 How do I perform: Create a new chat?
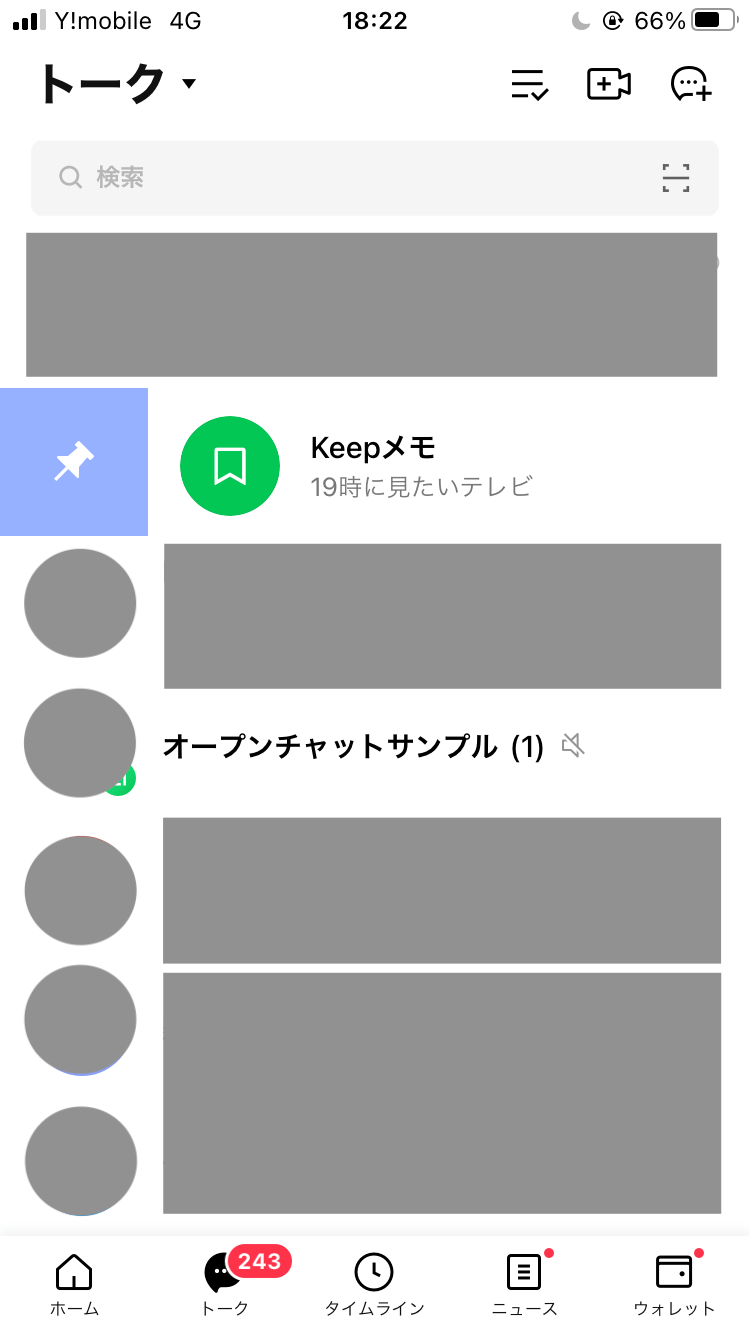[x=690, y=84]
